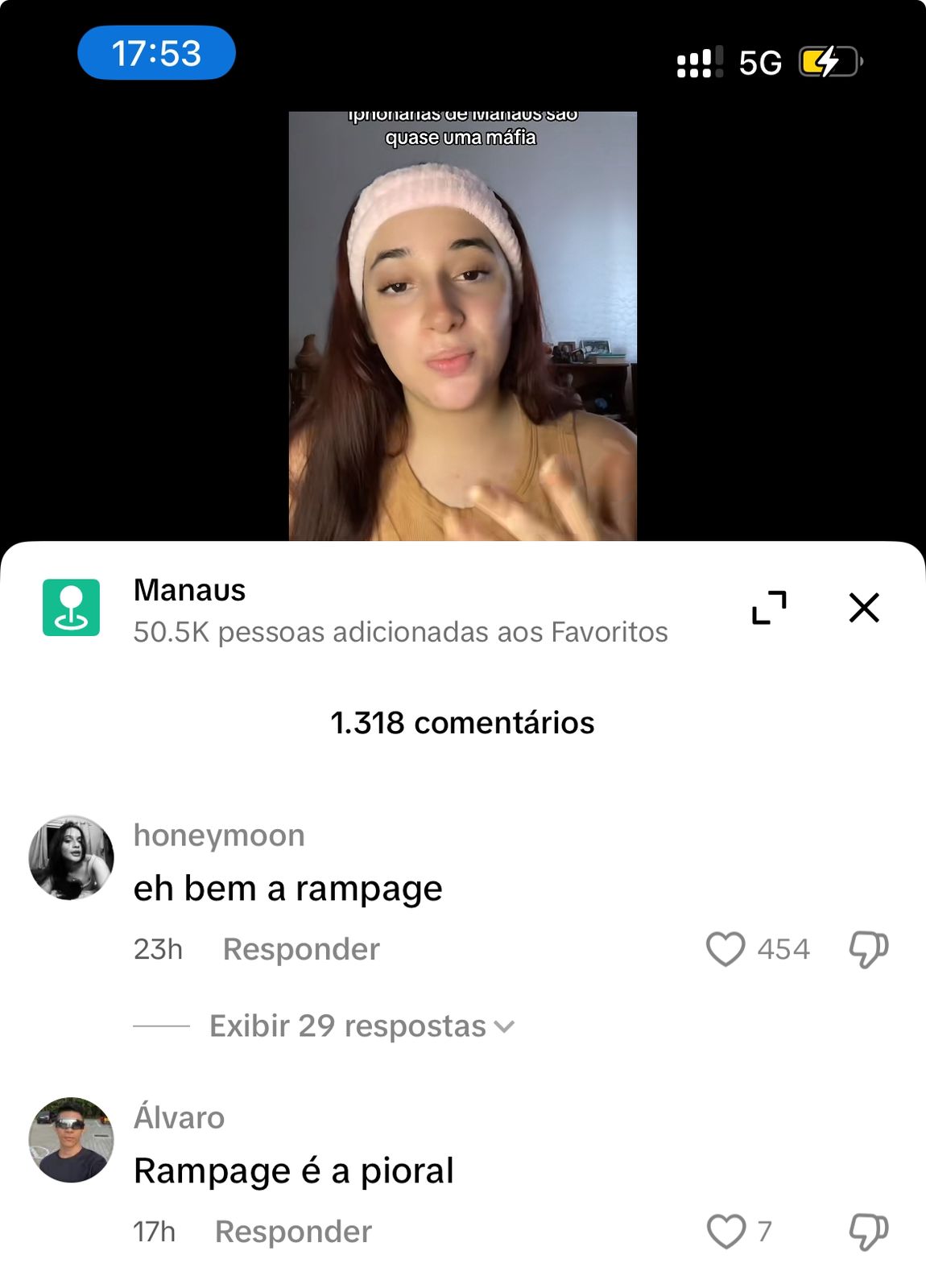Dislike honeymoon's comment
This screenshot has width=926, height=1288.
[x=869, y=949]
